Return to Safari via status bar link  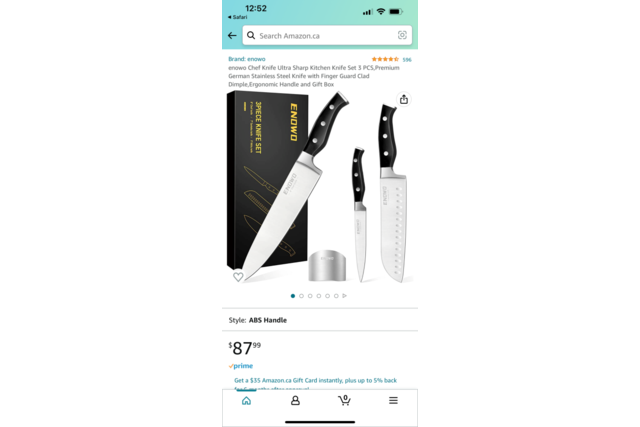pos(237,17)
